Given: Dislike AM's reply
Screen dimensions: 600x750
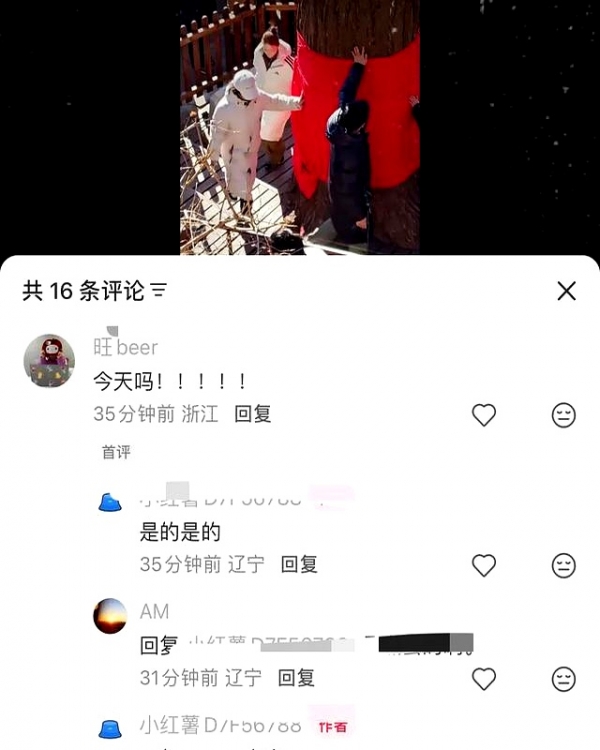Looking at the screenshot, I should [564, 679].
